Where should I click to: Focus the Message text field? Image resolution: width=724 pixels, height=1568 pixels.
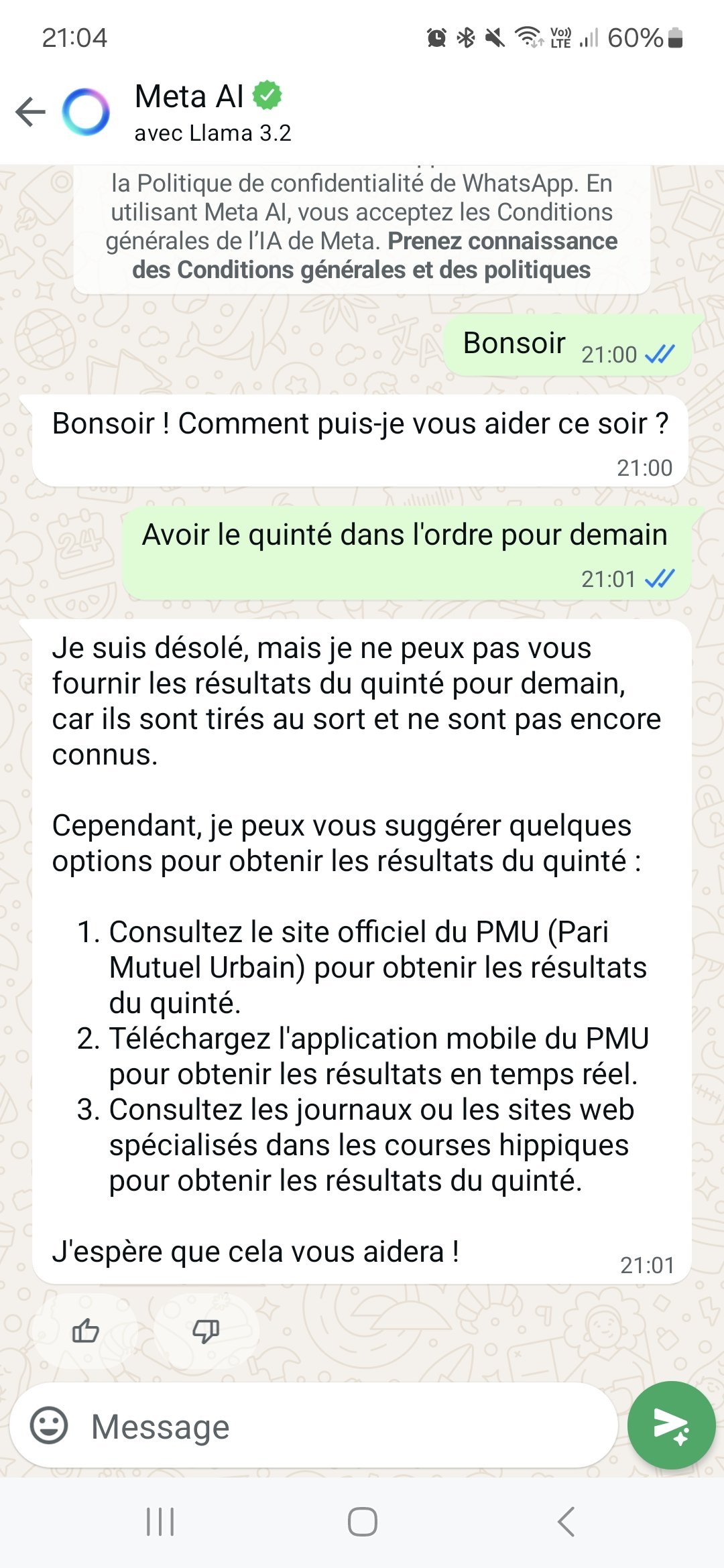pyautogui.click(x=335, y=1427)
